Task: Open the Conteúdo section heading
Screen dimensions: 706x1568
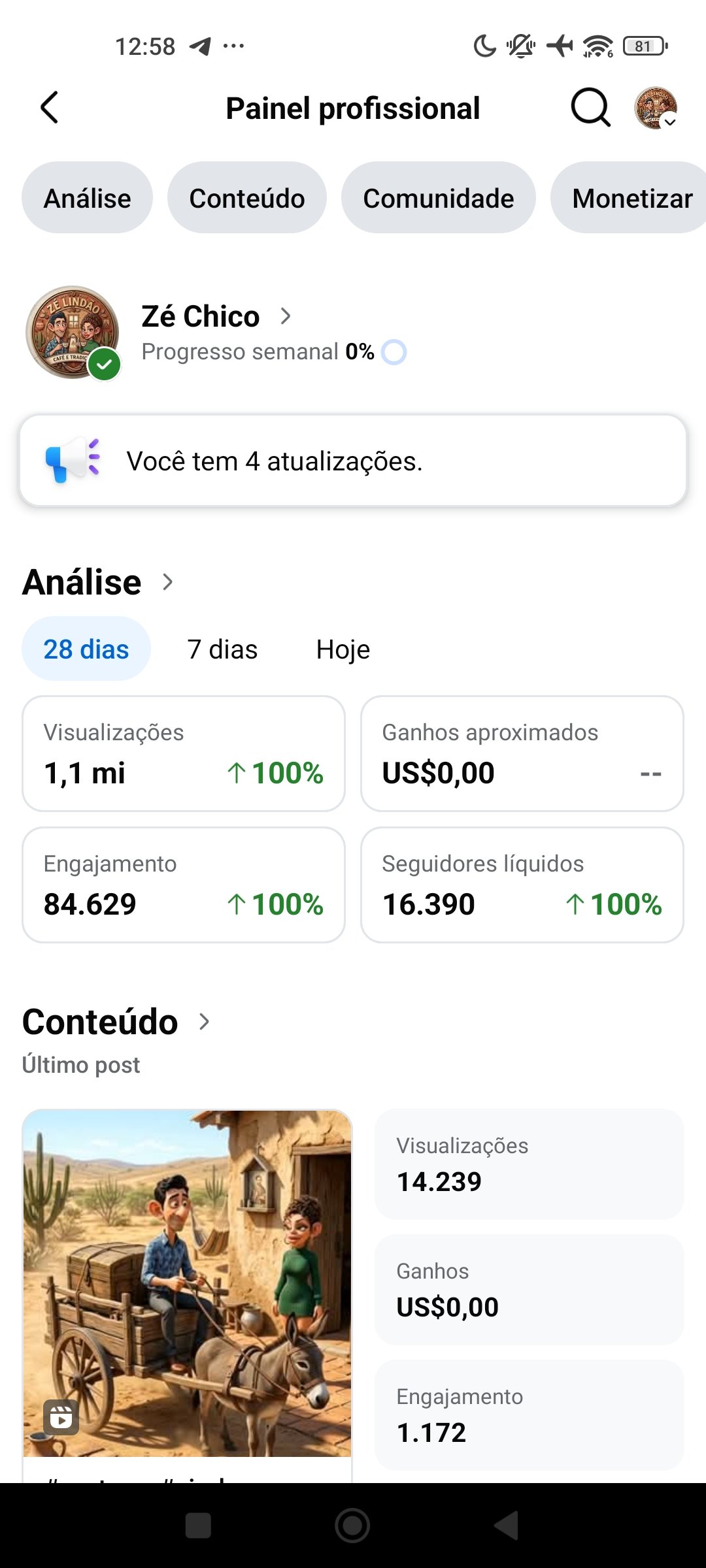Action: click(116, 1022)
